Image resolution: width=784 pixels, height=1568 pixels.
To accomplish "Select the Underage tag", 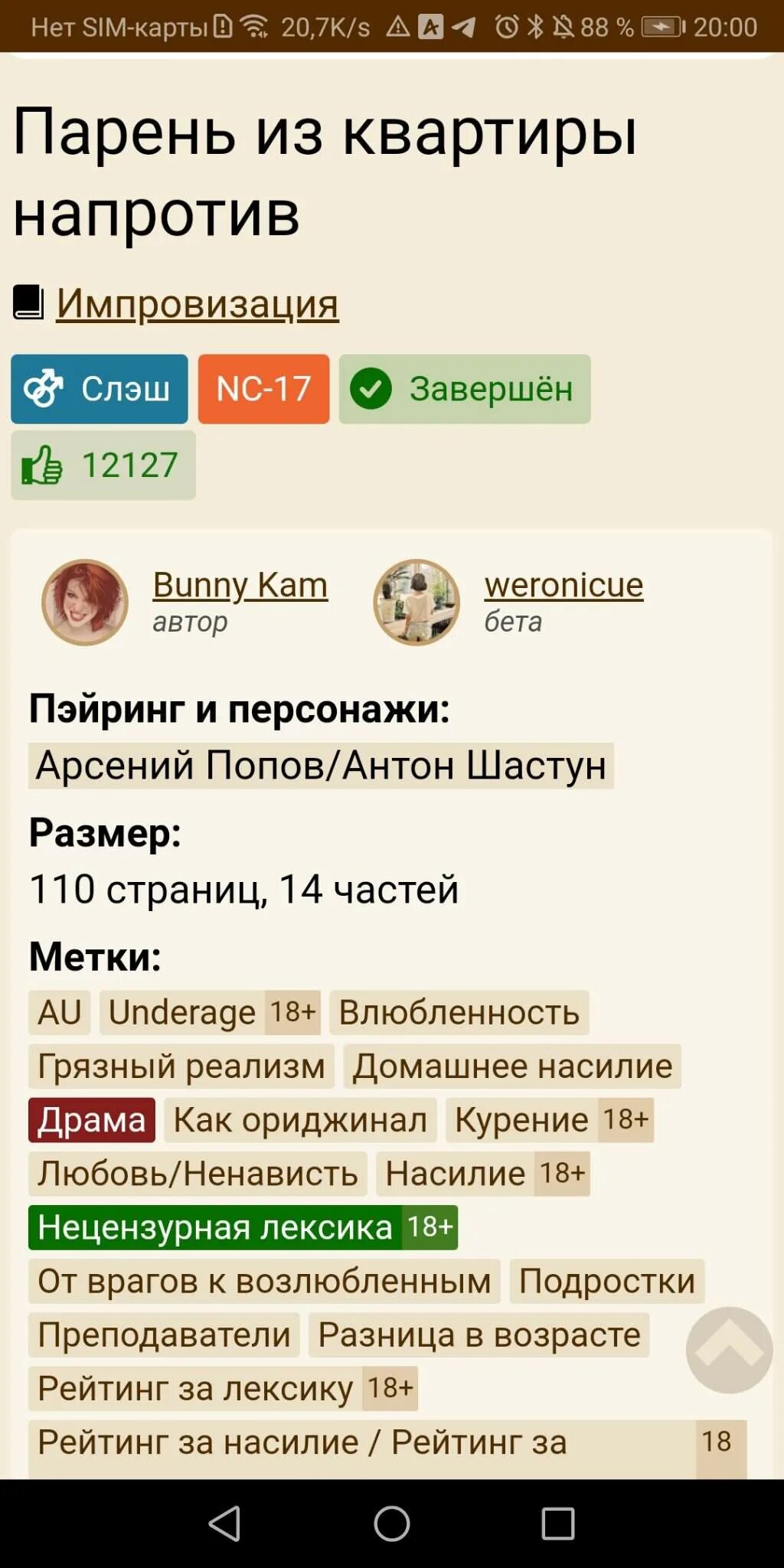I will pos(211,1012).
